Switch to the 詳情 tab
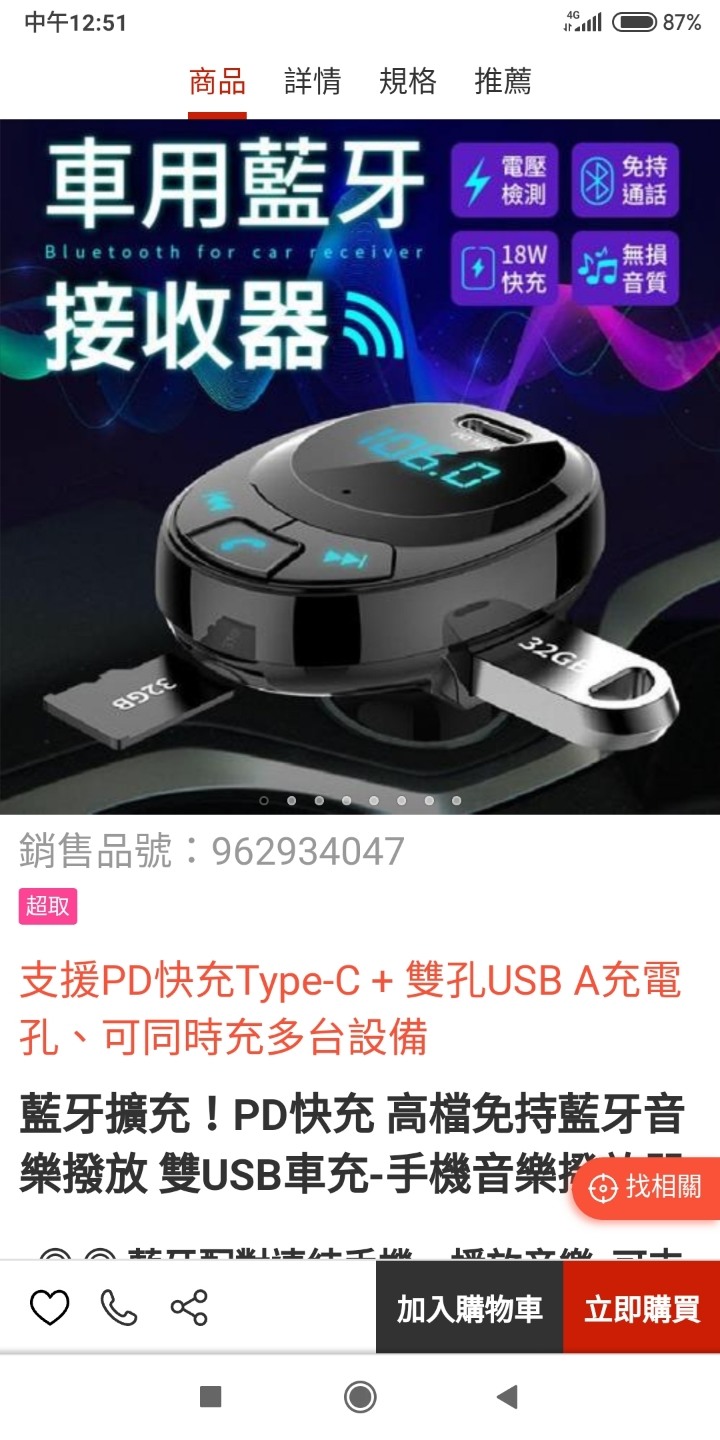720x1440 pixels. [x=312, y=81]
